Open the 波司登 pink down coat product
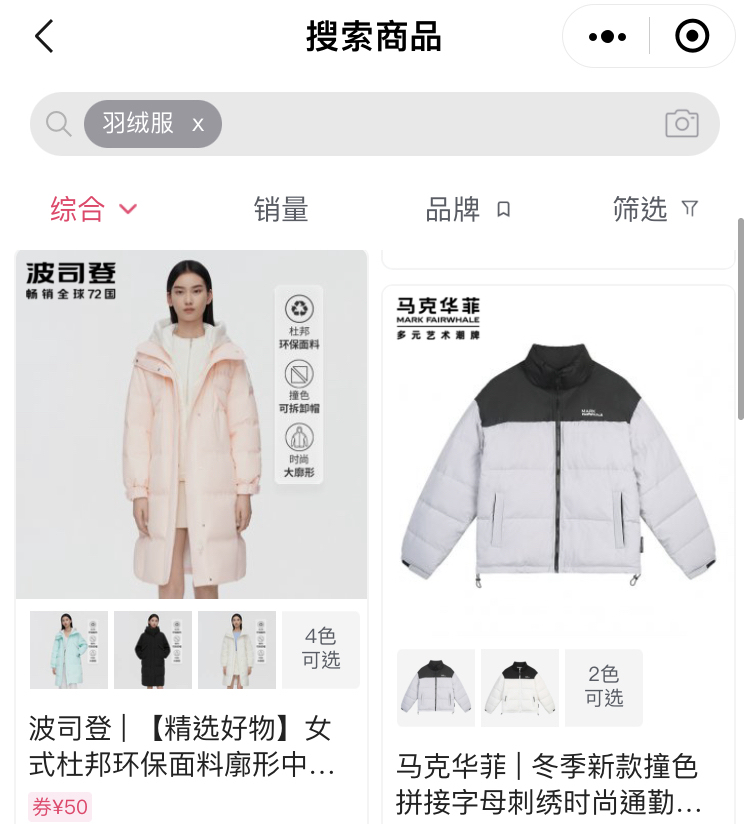Screen dimensions: 750x824 pyautogui.click(x=192, y=425)
